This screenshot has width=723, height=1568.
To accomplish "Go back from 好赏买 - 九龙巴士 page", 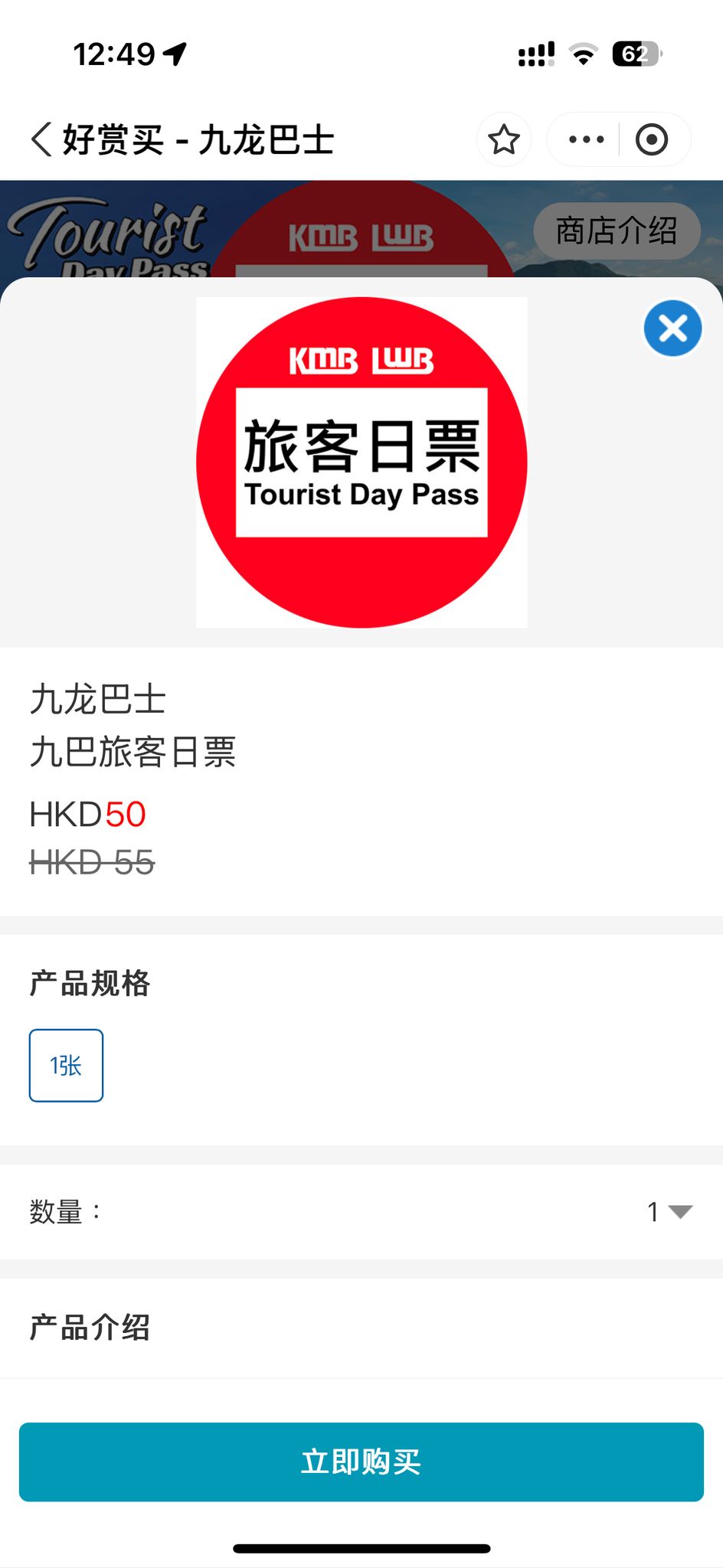I will coord(42,139).
